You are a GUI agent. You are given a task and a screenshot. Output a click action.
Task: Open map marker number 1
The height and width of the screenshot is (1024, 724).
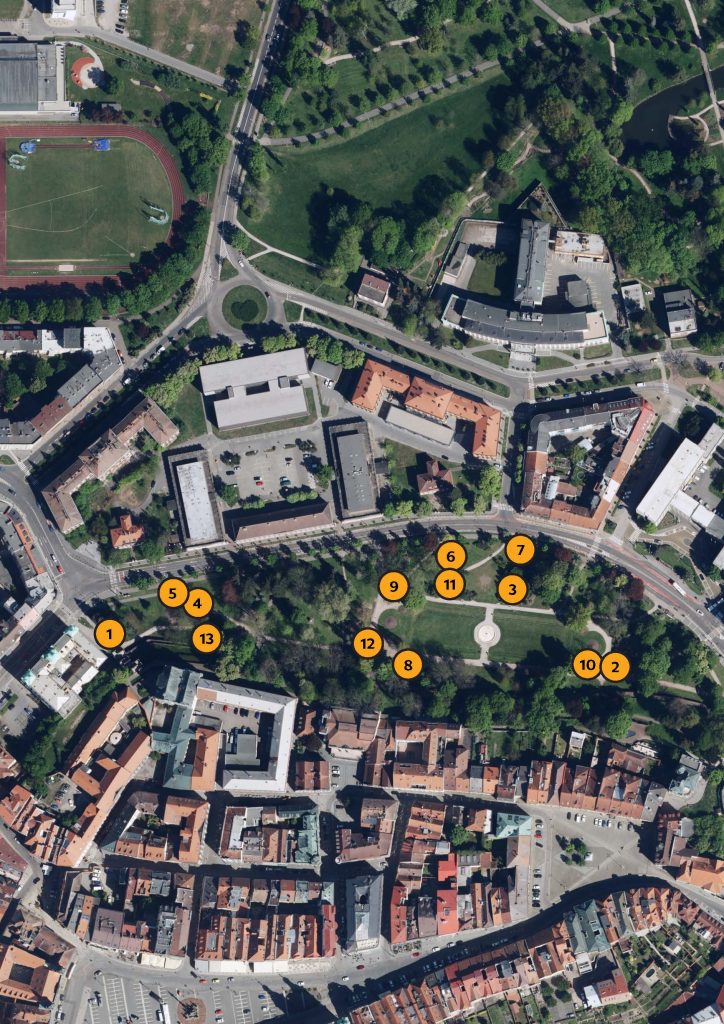(110, 633)
